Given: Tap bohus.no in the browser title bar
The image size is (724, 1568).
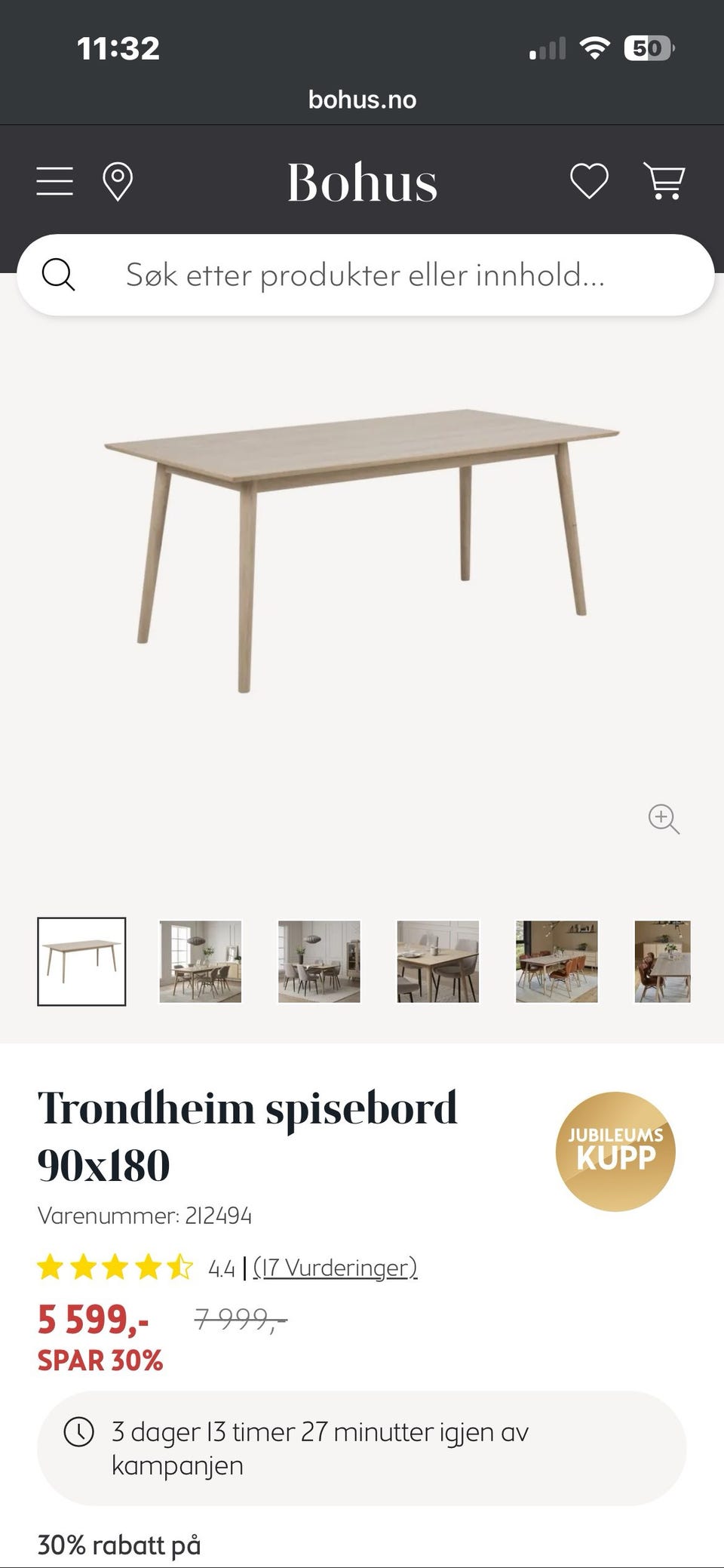Looking at the screenshot, I should click(362, 99).
